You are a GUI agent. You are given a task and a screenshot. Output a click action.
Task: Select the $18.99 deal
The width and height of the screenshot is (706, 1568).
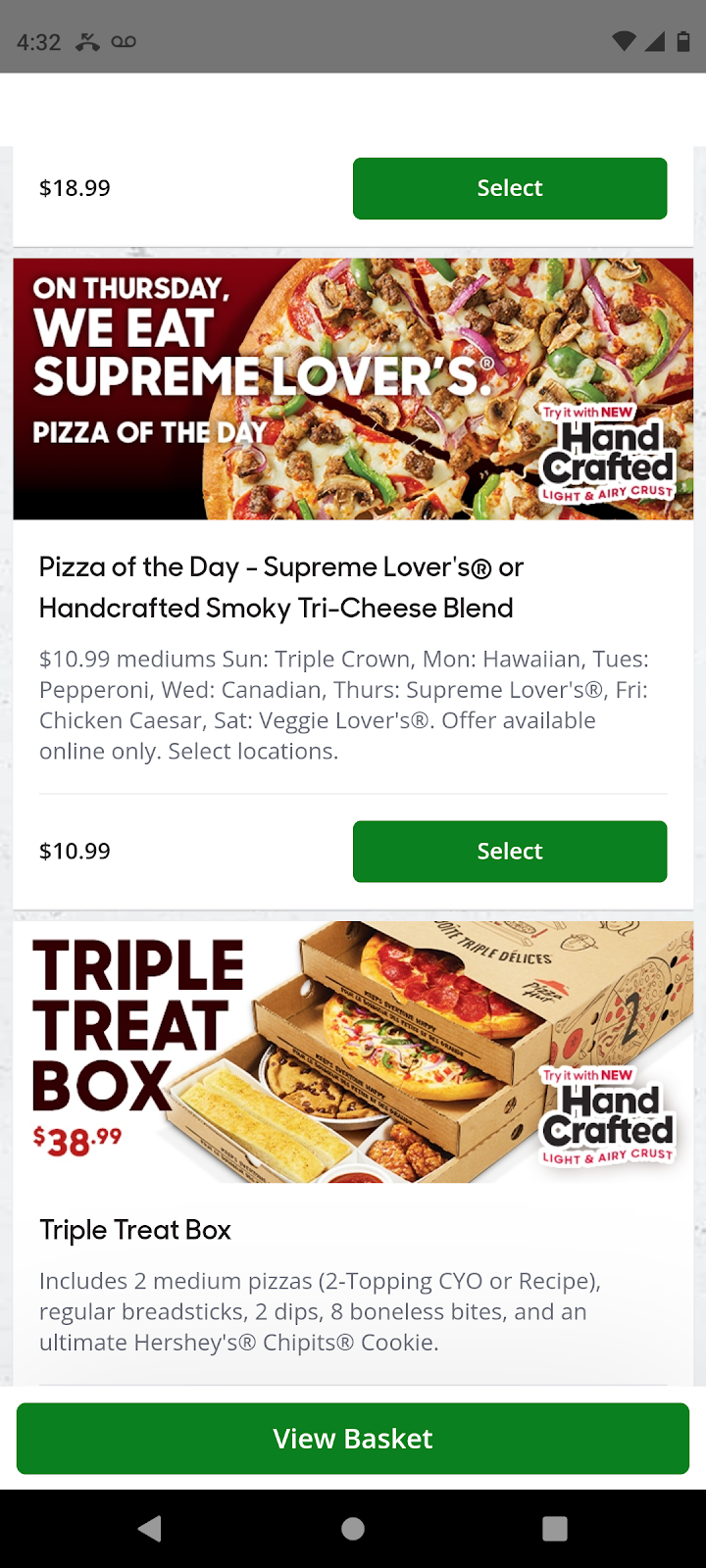point(509,188)
